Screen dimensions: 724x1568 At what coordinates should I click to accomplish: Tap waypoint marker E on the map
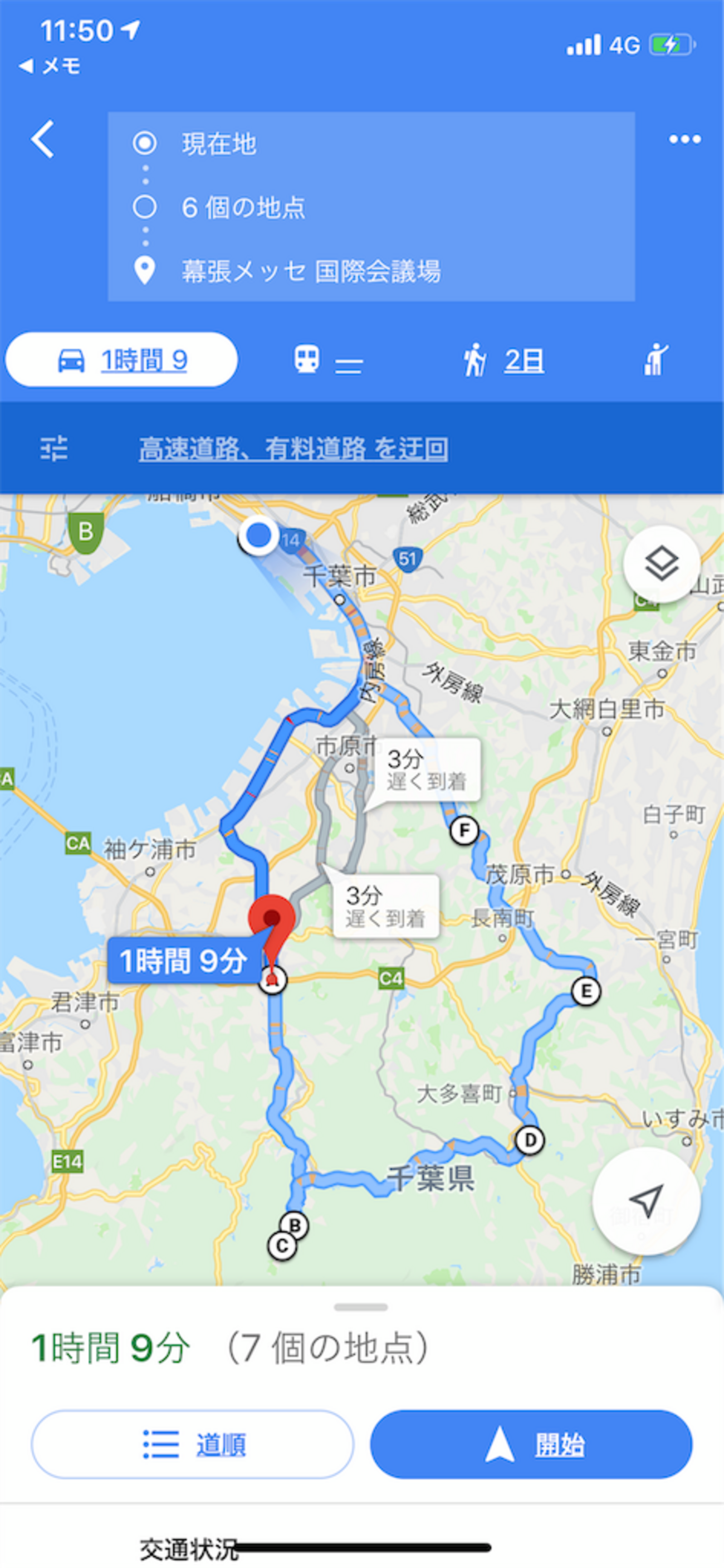coord(586,991)
